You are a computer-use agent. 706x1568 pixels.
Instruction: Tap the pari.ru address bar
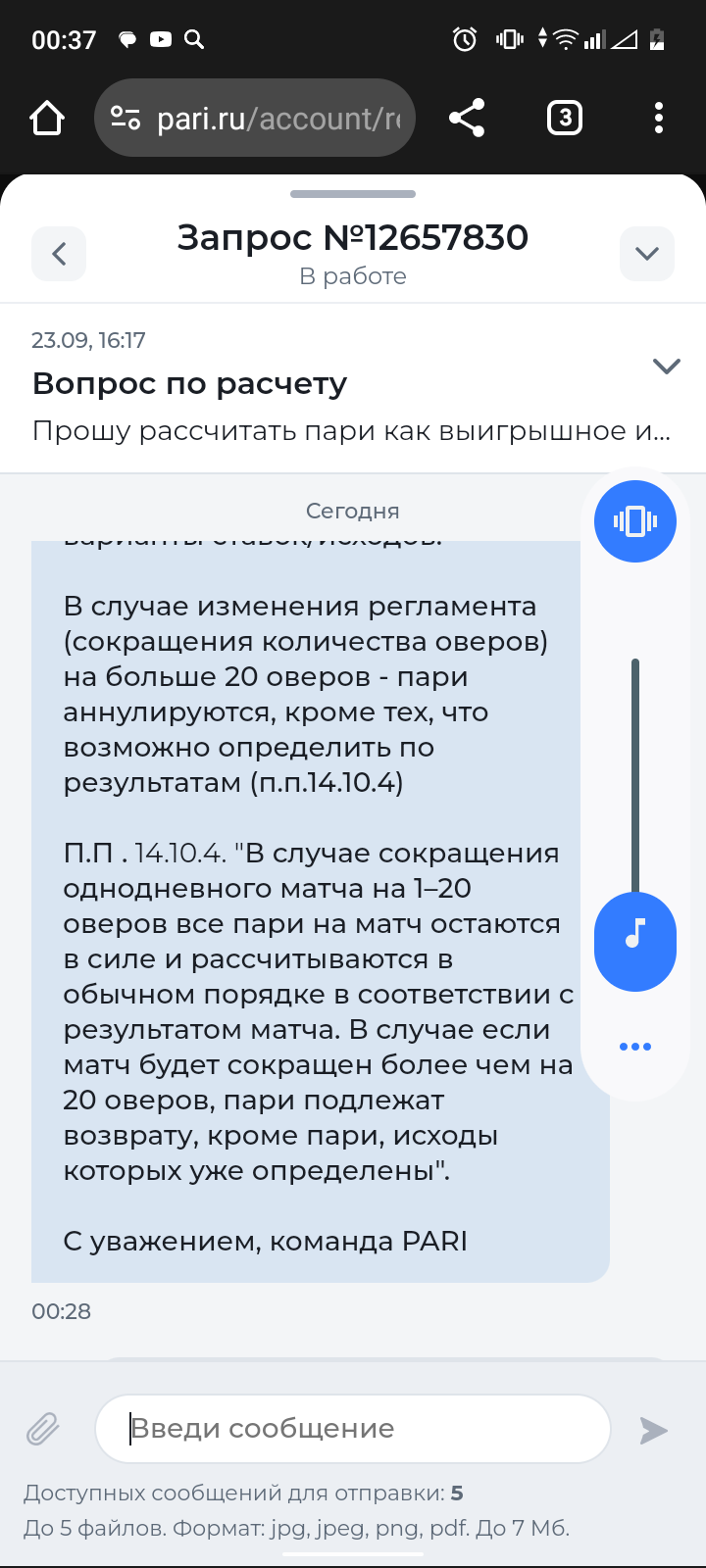pos(255,119)
